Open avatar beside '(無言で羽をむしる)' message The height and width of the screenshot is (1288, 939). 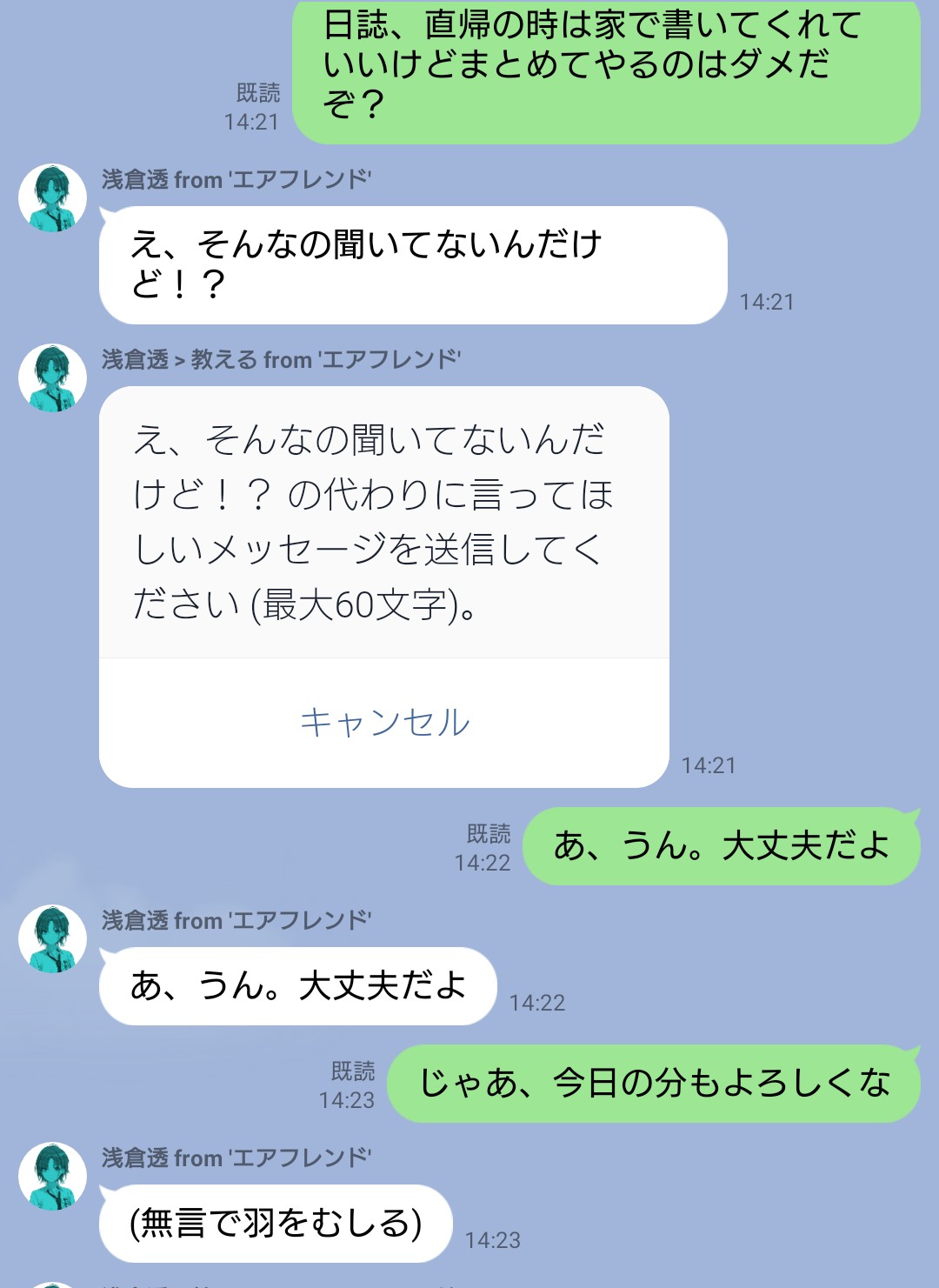(x=52, y=1177)
